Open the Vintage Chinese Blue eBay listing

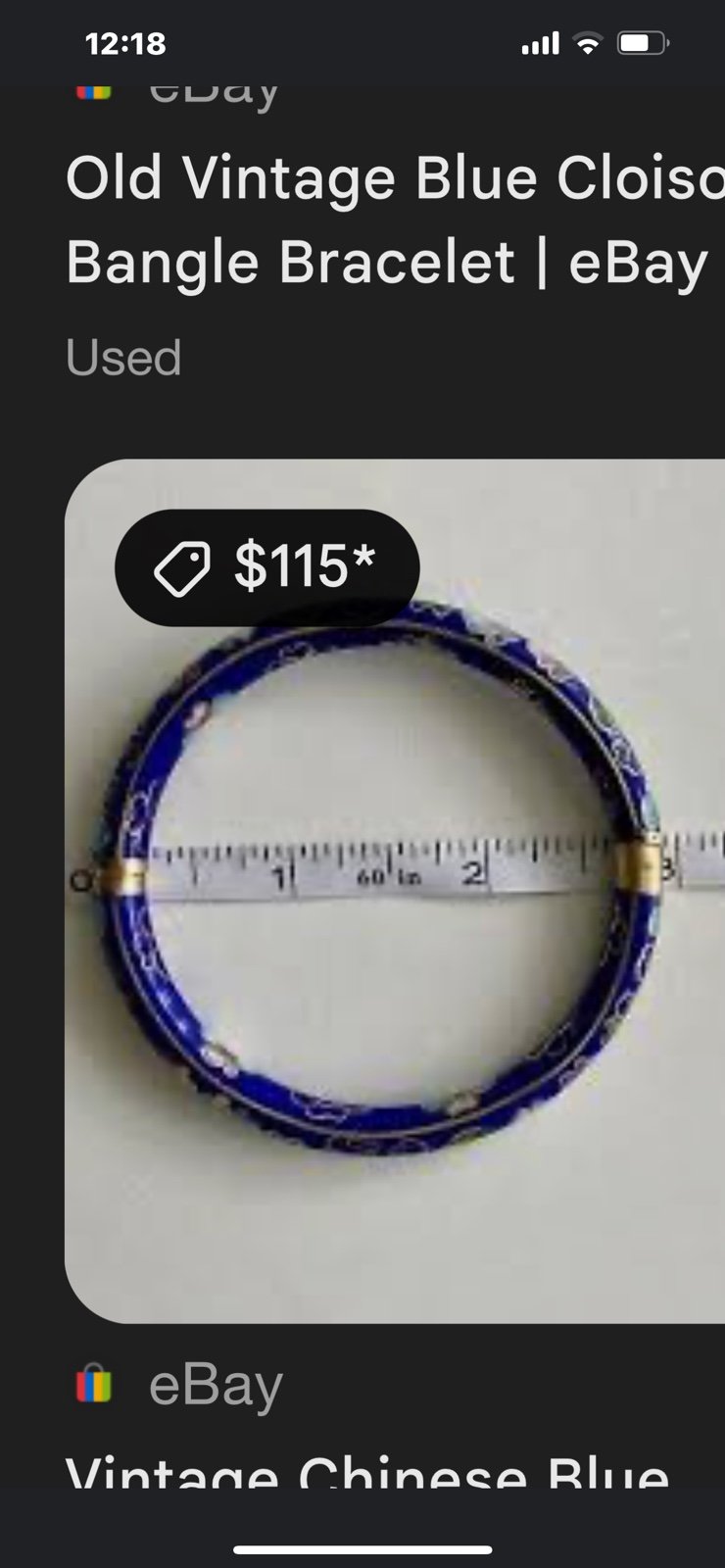368,1471
